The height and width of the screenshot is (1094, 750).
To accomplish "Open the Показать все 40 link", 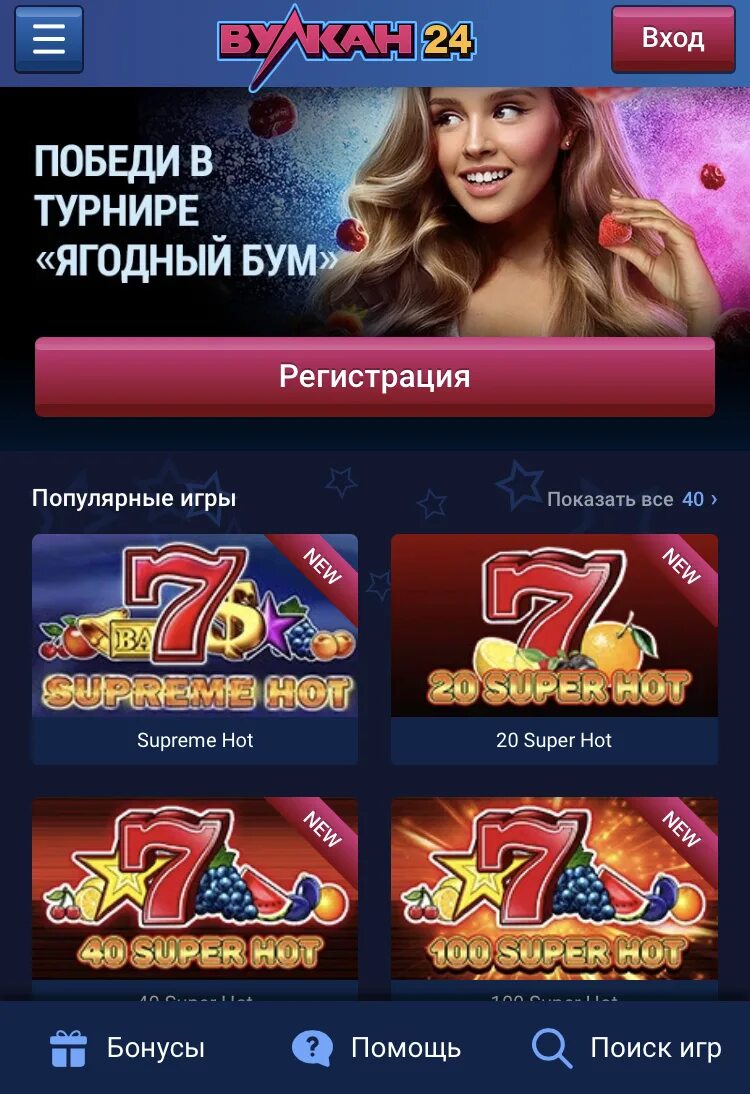I will (x=631, y=498).
